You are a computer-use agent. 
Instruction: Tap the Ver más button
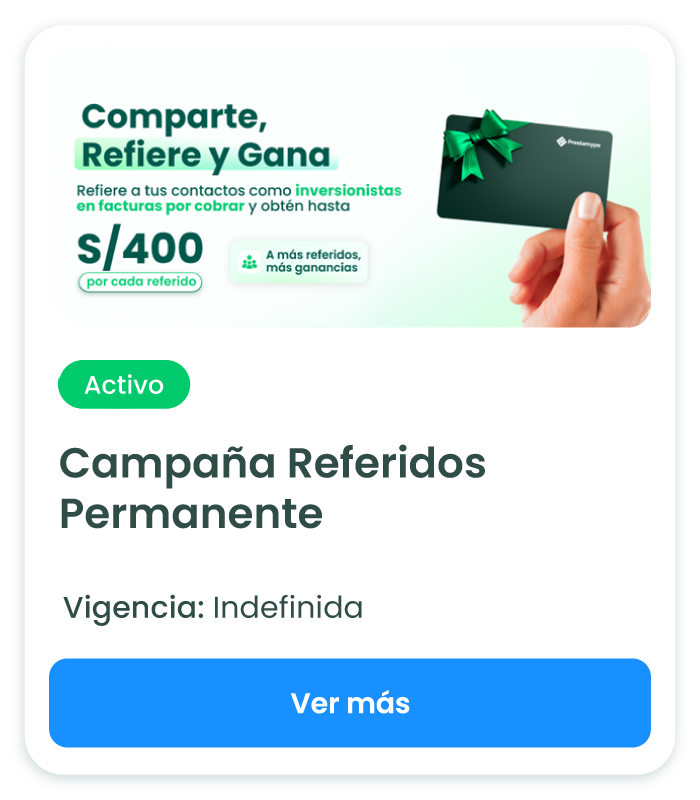click(350, 703)
